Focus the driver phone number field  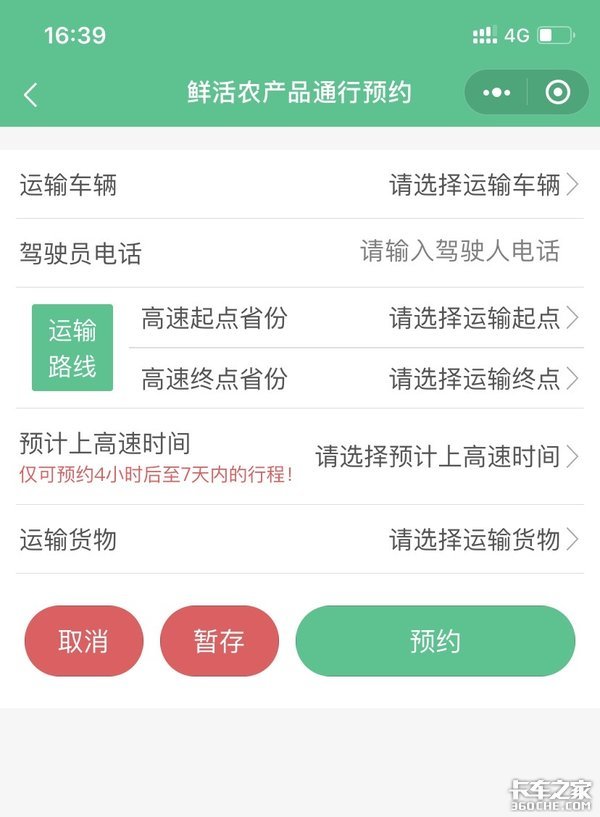459,251
